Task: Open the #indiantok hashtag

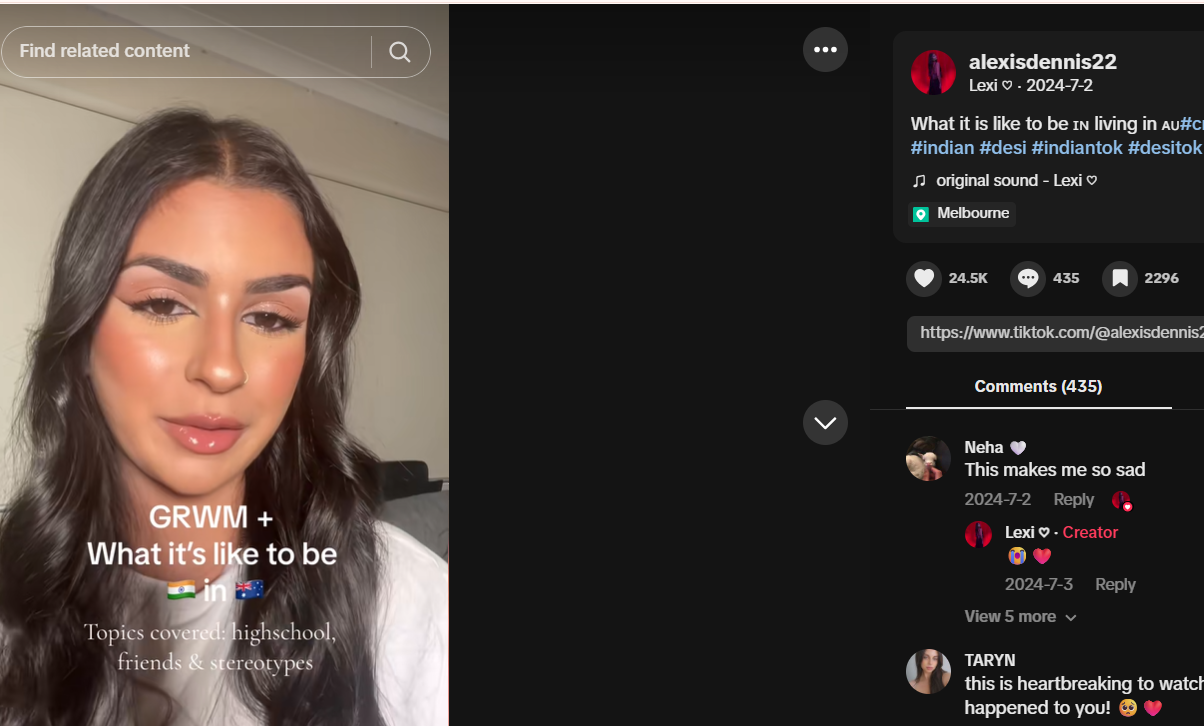Action: 1077,148
